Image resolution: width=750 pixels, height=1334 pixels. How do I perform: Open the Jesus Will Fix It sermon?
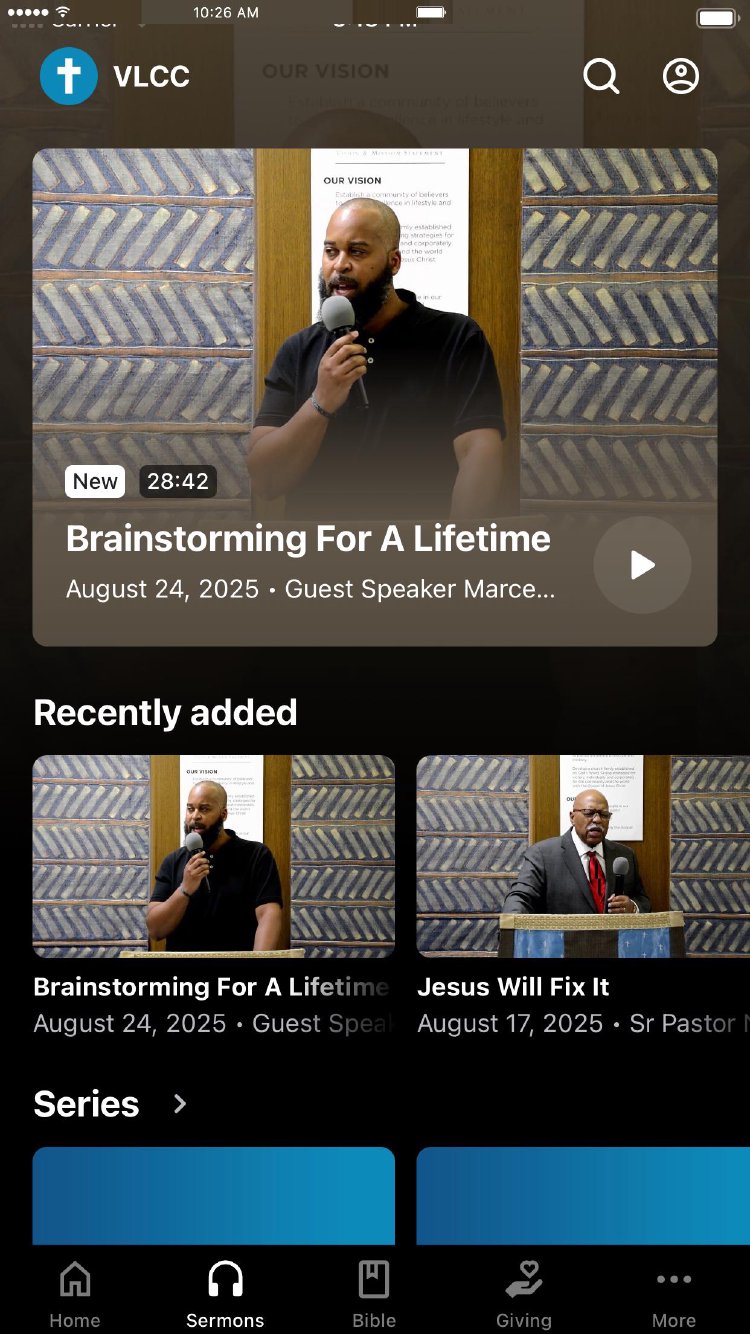[582, 856]
